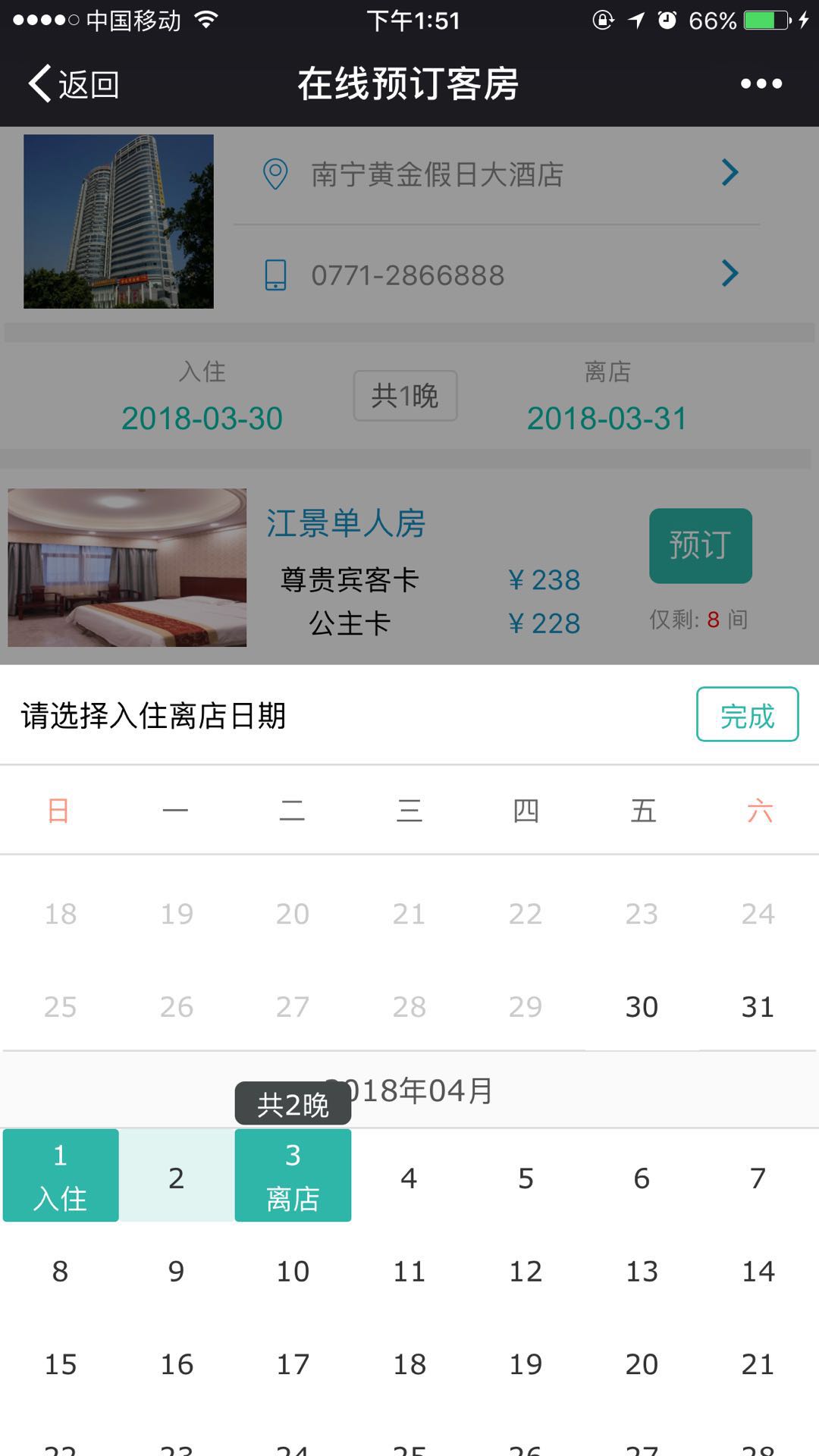Choose April 2 in the calendar
The image size is (819, 1456).
[x=177, y=1178]
